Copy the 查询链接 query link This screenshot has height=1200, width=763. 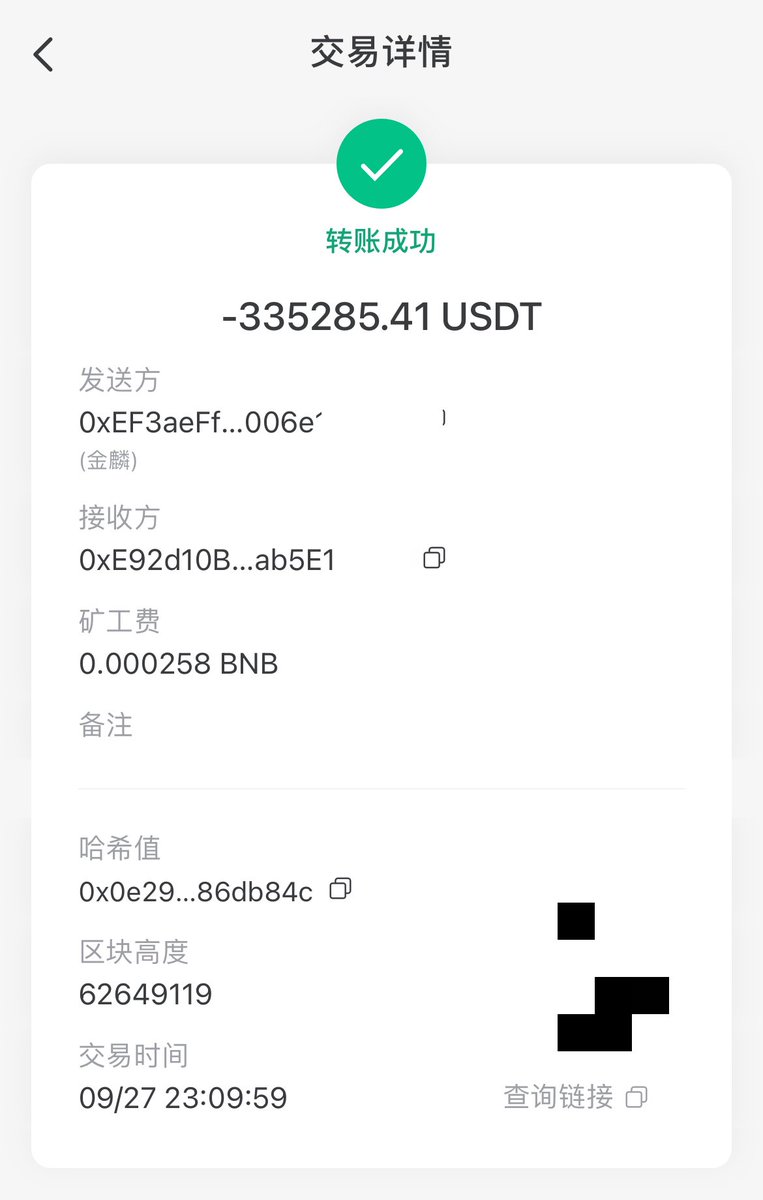pos(636,1097)
